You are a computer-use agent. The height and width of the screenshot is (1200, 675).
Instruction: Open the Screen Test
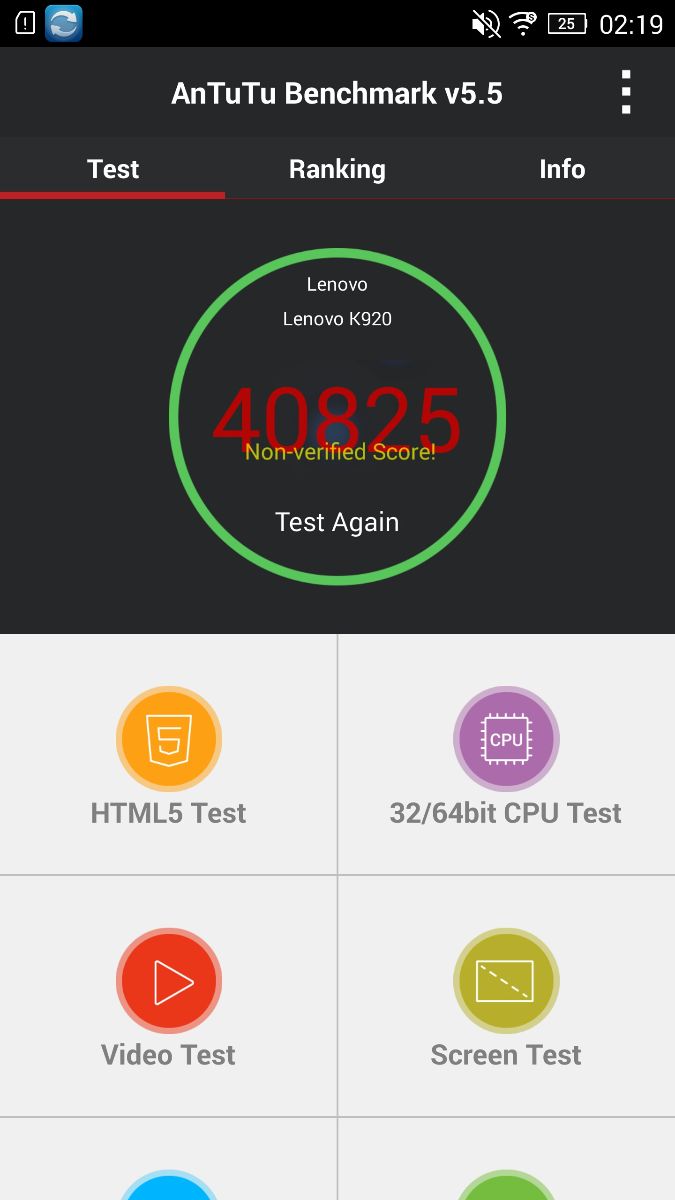pyautogui.click(x=506, y=997)
